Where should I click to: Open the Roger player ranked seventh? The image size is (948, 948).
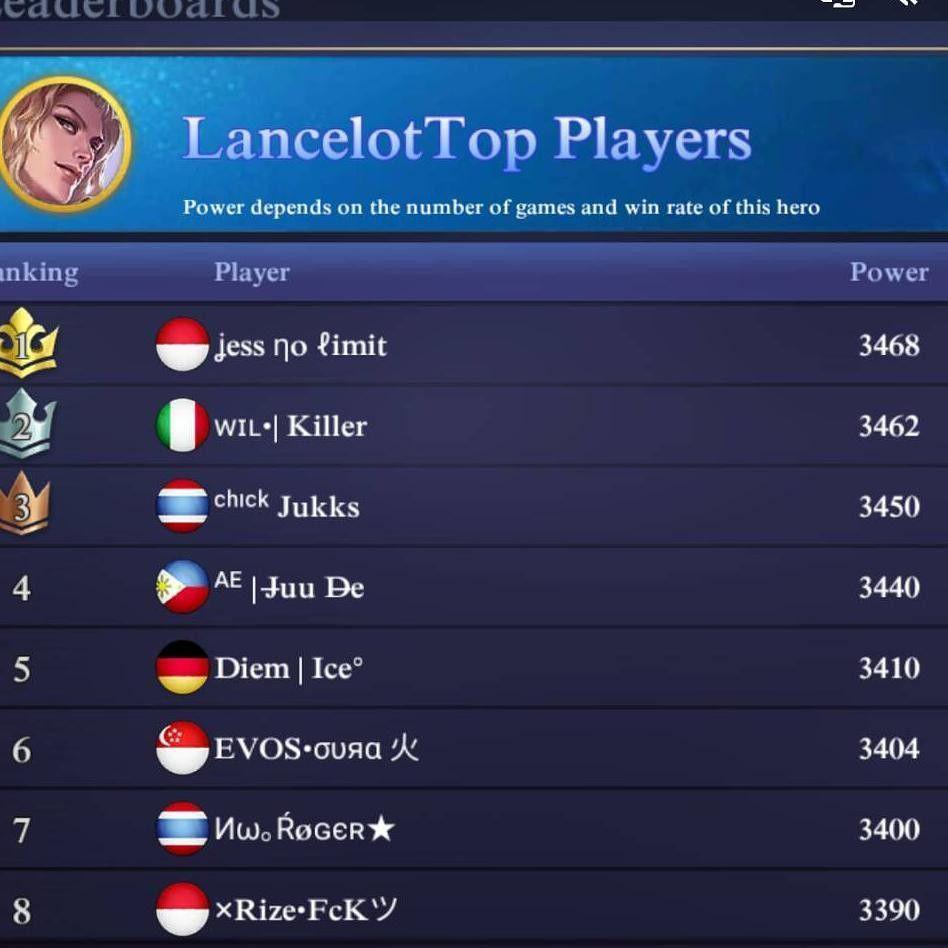pyautogui.click(x=305, y=829)
